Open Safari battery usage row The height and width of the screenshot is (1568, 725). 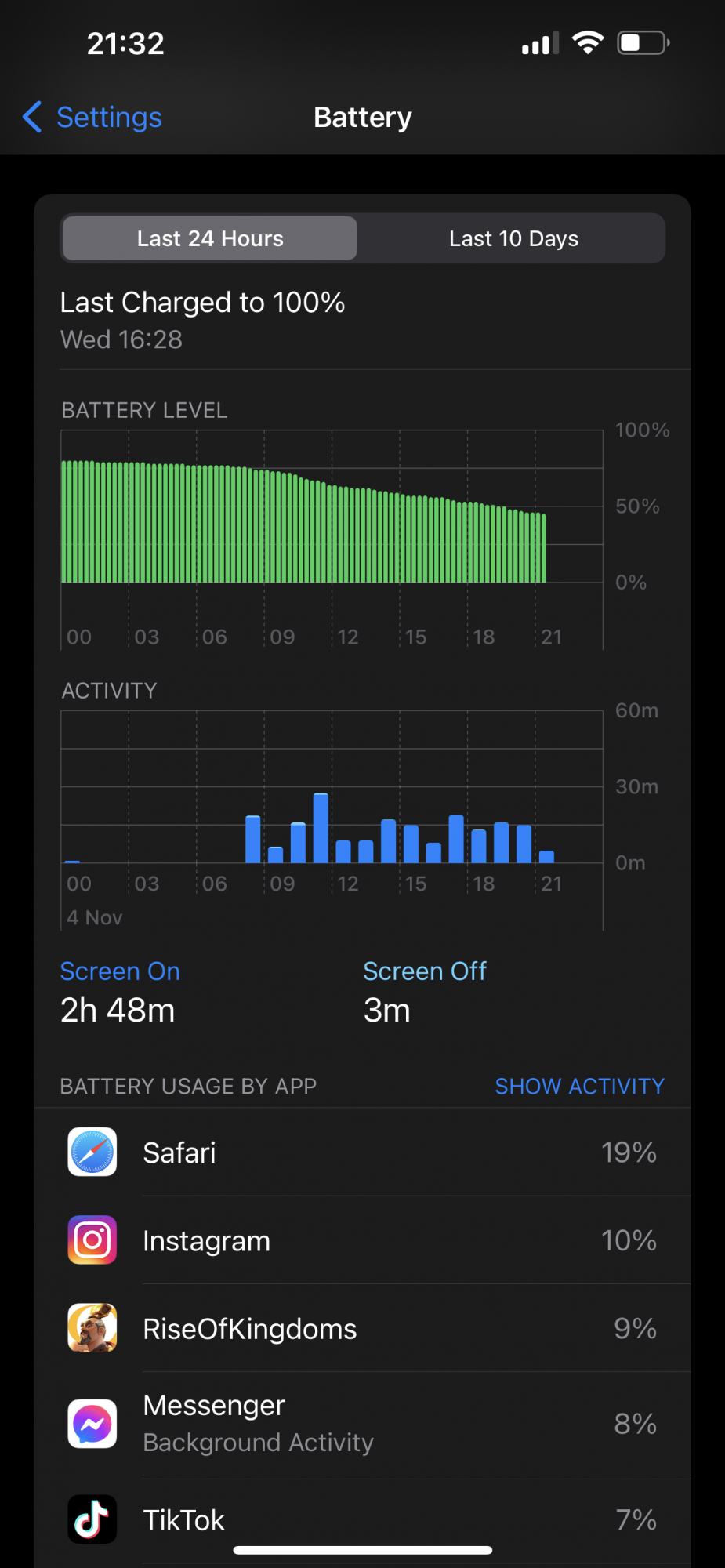[x=362, y=1152]
